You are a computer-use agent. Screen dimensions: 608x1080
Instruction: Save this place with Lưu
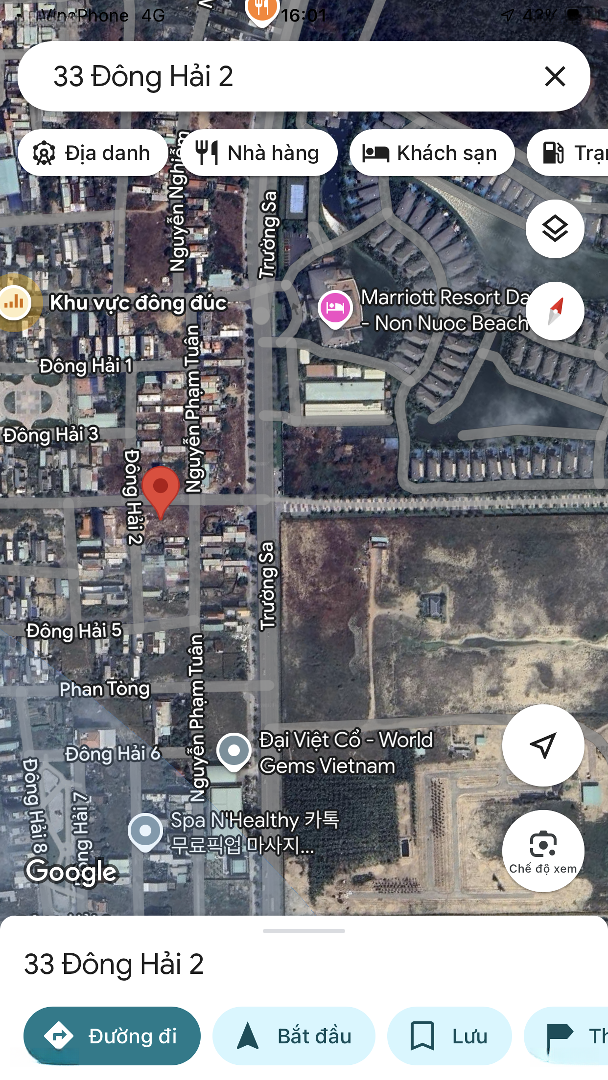point(450,1036)
